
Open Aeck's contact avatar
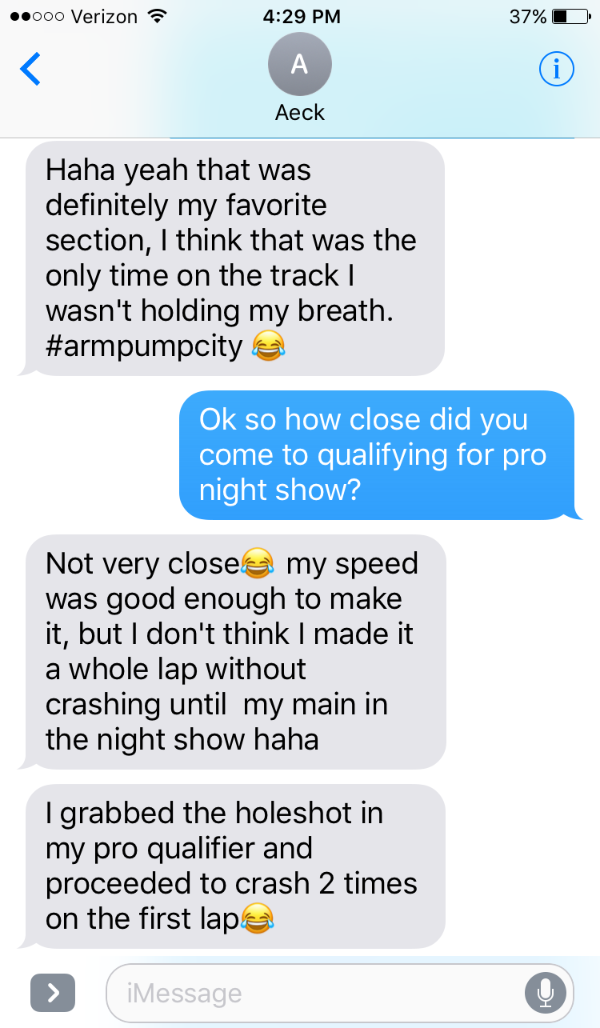tap(299, 66)
